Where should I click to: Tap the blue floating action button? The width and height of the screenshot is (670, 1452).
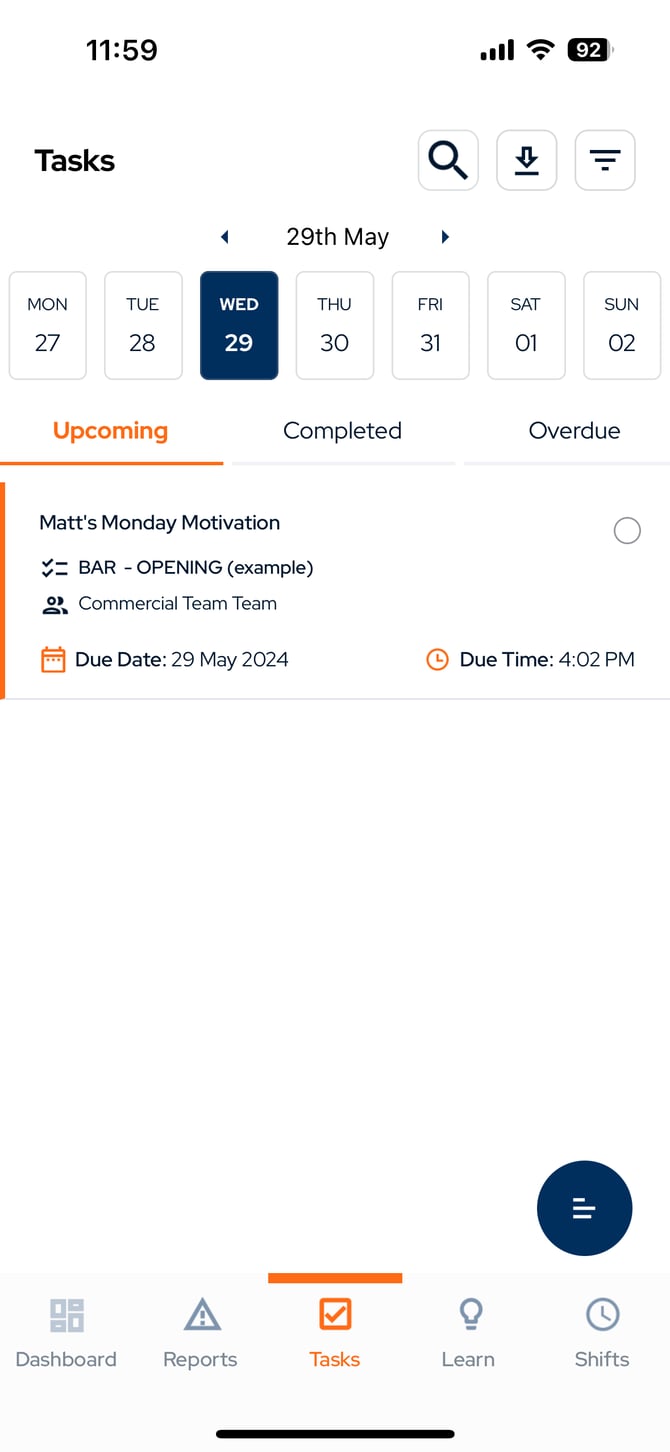tap(584, 1208)
